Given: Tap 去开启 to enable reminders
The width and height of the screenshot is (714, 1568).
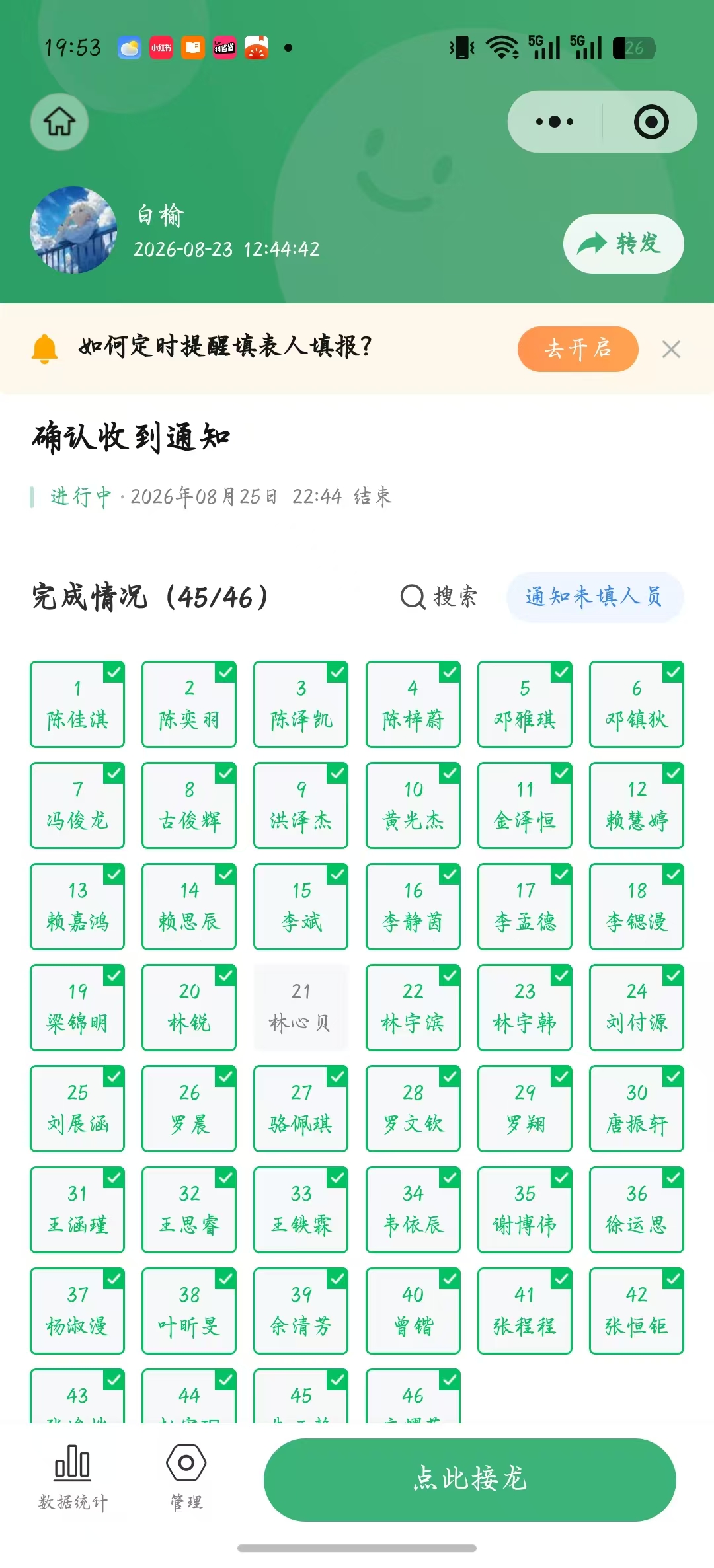Looking at the screenshot, I should [577, 349].
